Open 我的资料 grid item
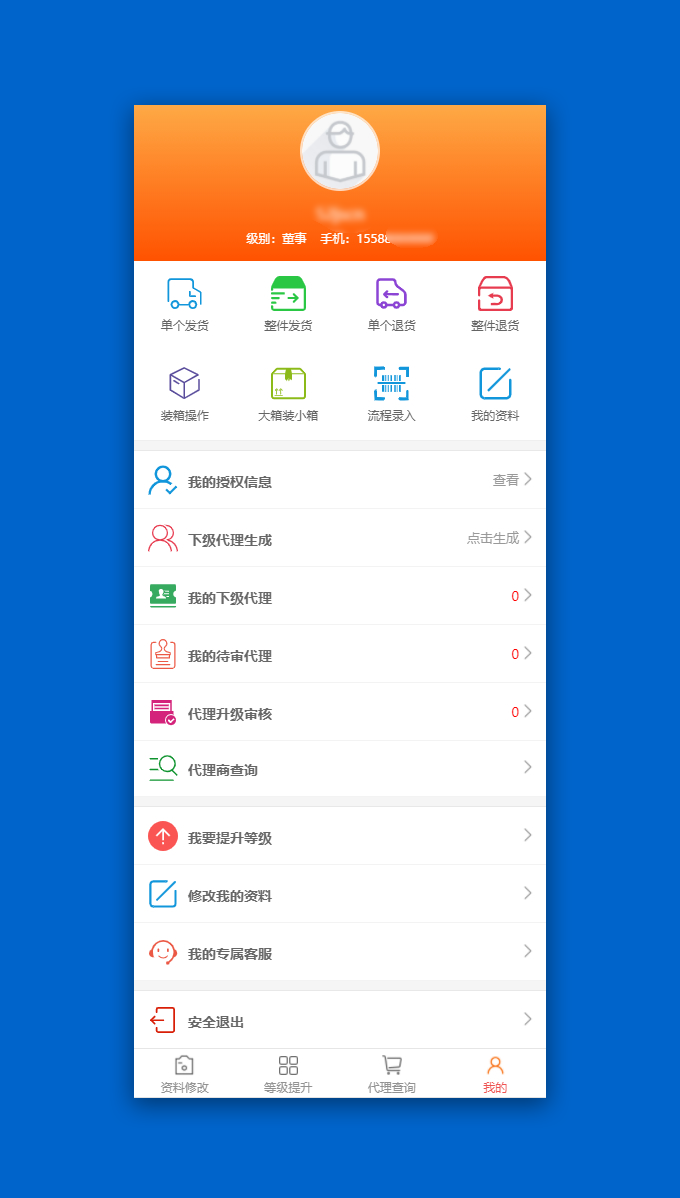The image size is (680, 1198). (x=495, y=394)
